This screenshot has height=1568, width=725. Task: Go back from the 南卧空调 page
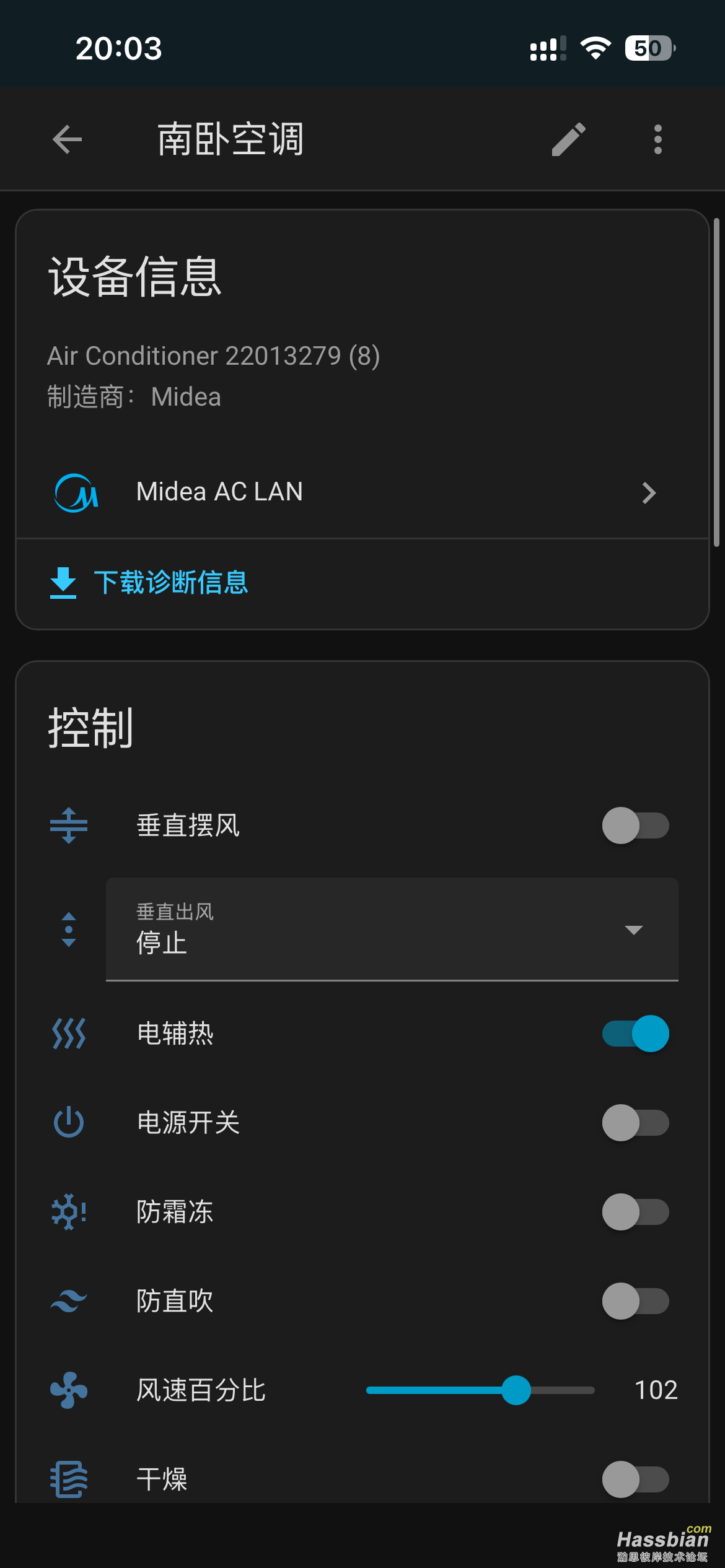(68, 139)
